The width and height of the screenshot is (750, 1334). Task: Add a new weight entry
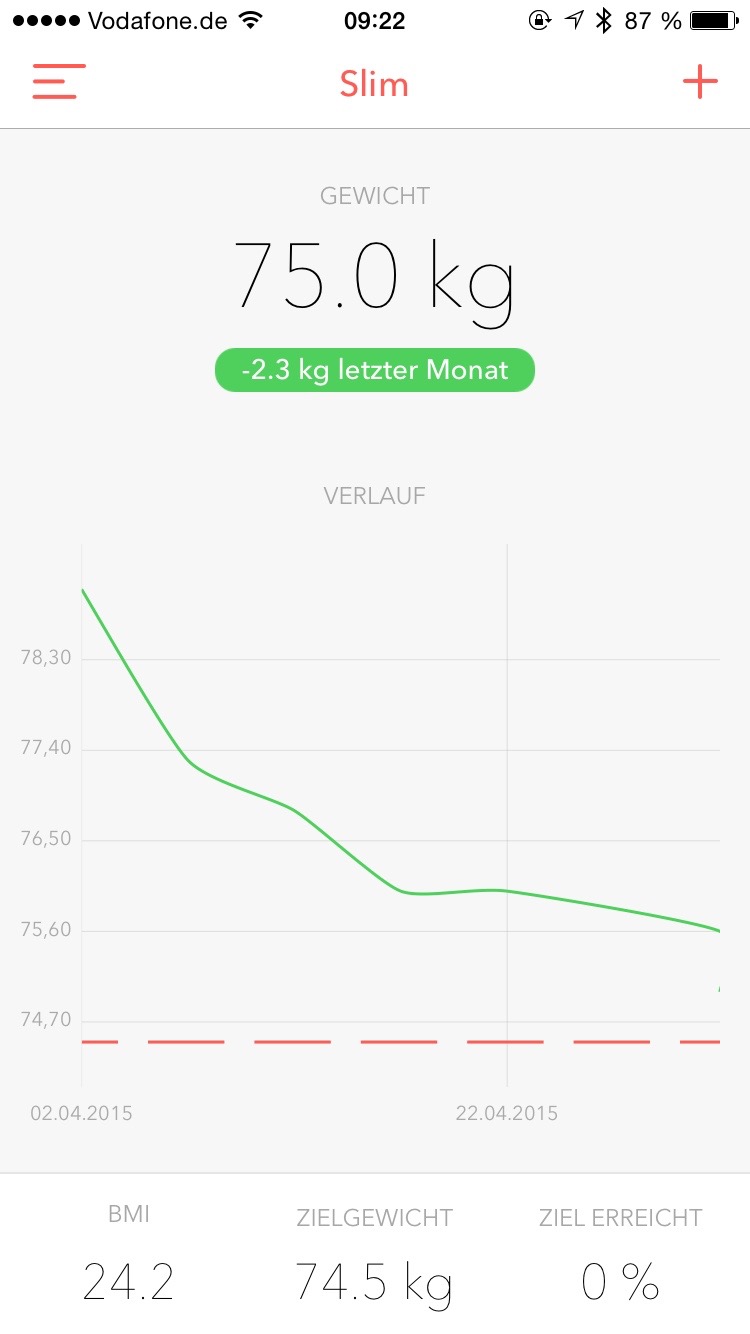coord(700,82)
